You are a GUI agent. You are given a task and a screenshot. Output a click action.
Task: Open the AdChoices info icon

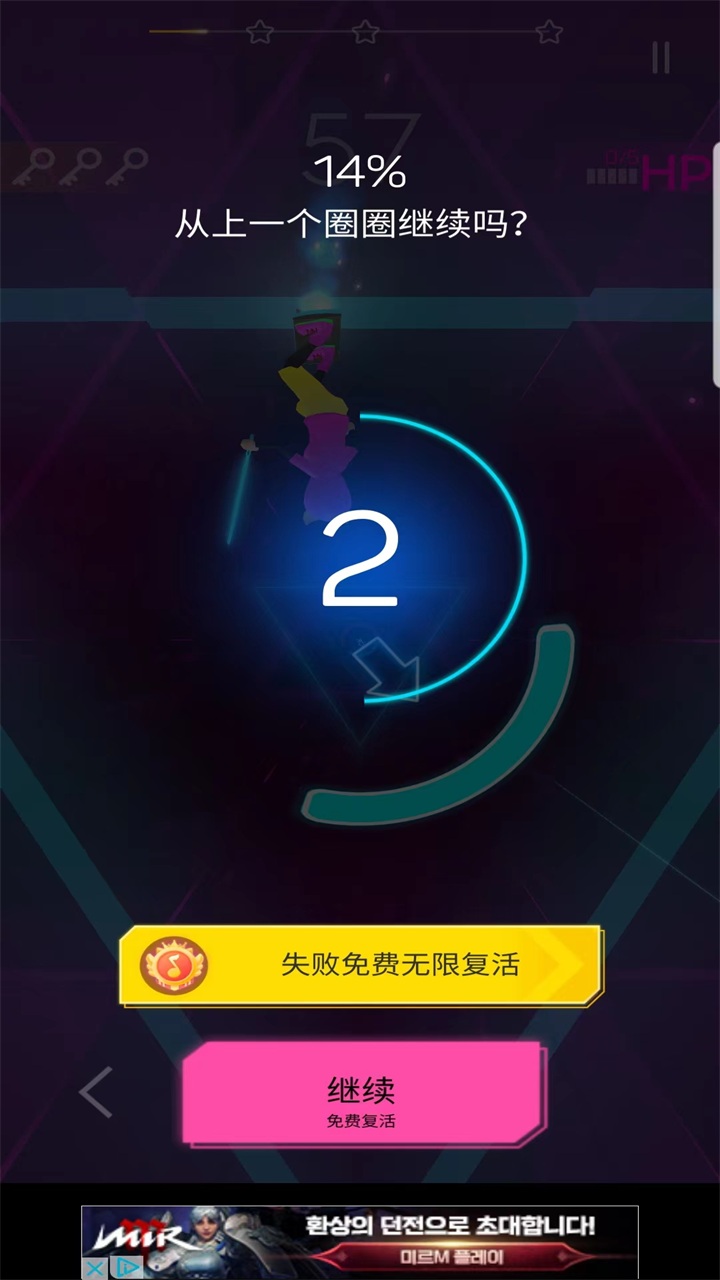pos(127,1268)
